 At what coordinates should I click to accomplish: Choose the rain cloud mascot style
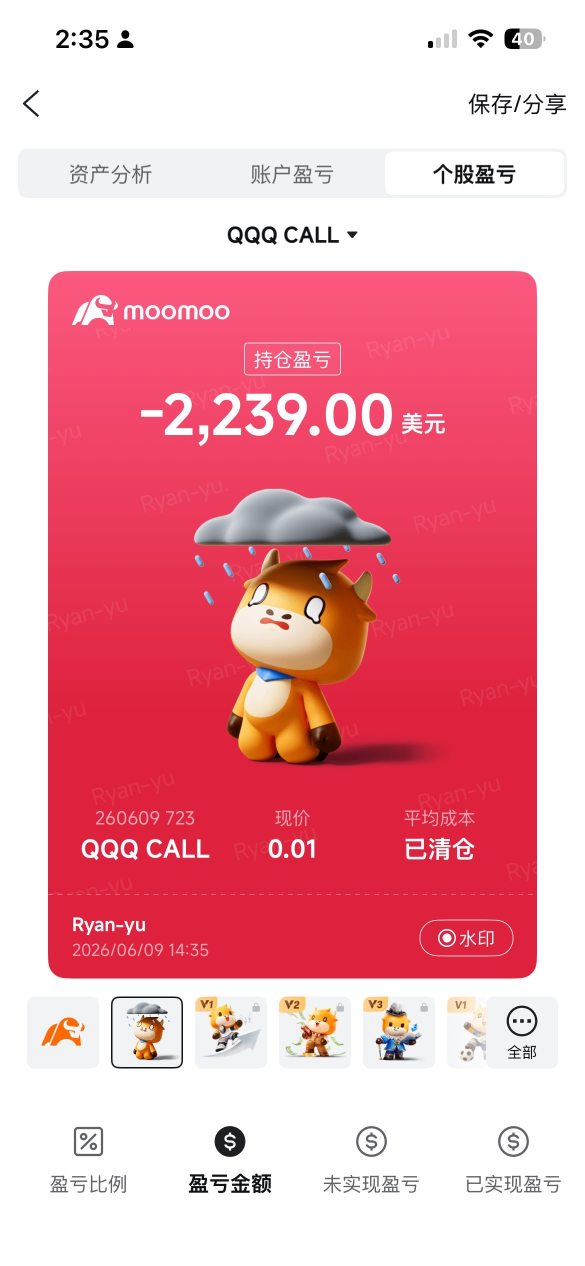(147, 1032)
